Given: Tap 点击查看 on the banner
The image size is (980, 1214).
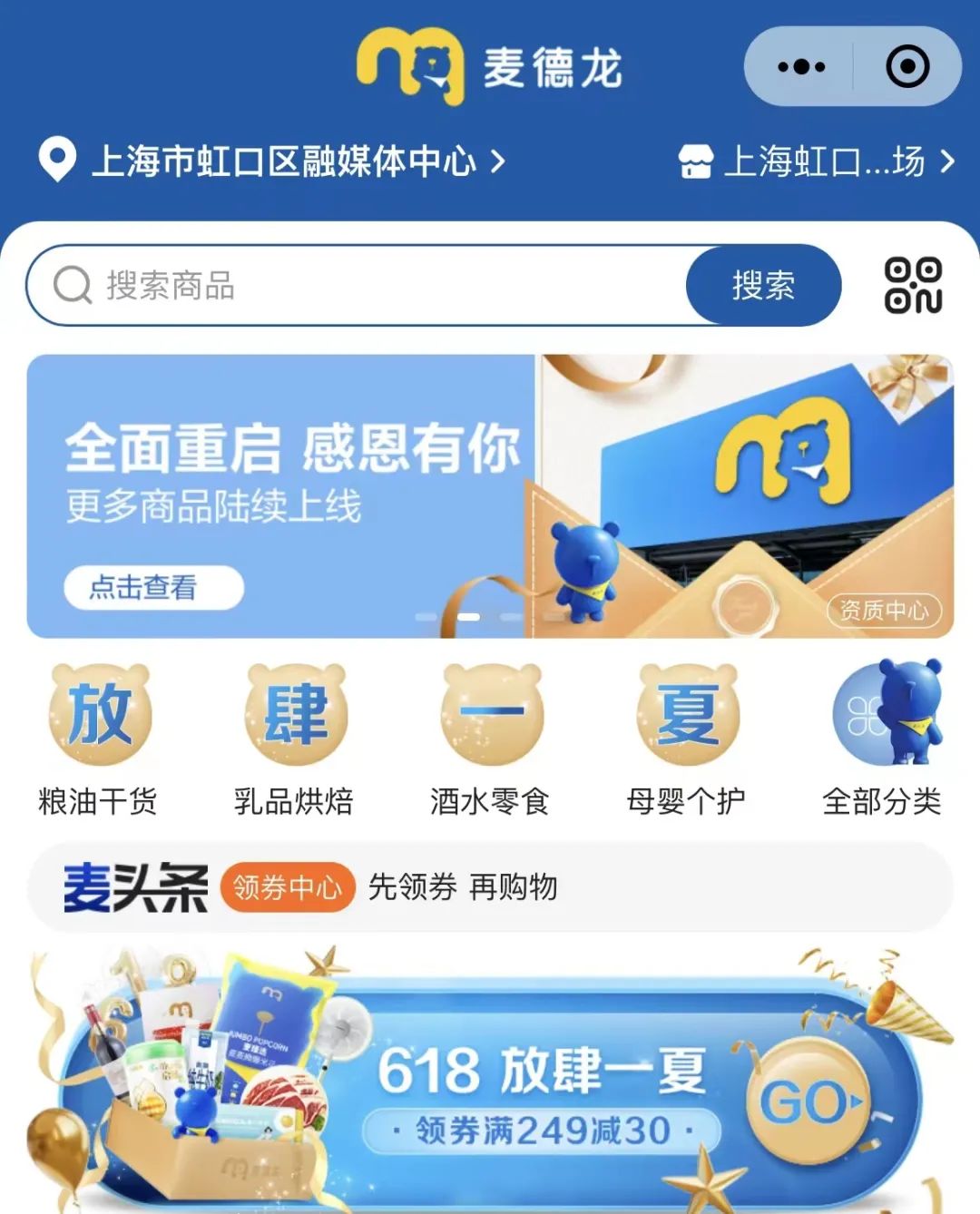Looking at the screenshot, I should click(153, 588).
